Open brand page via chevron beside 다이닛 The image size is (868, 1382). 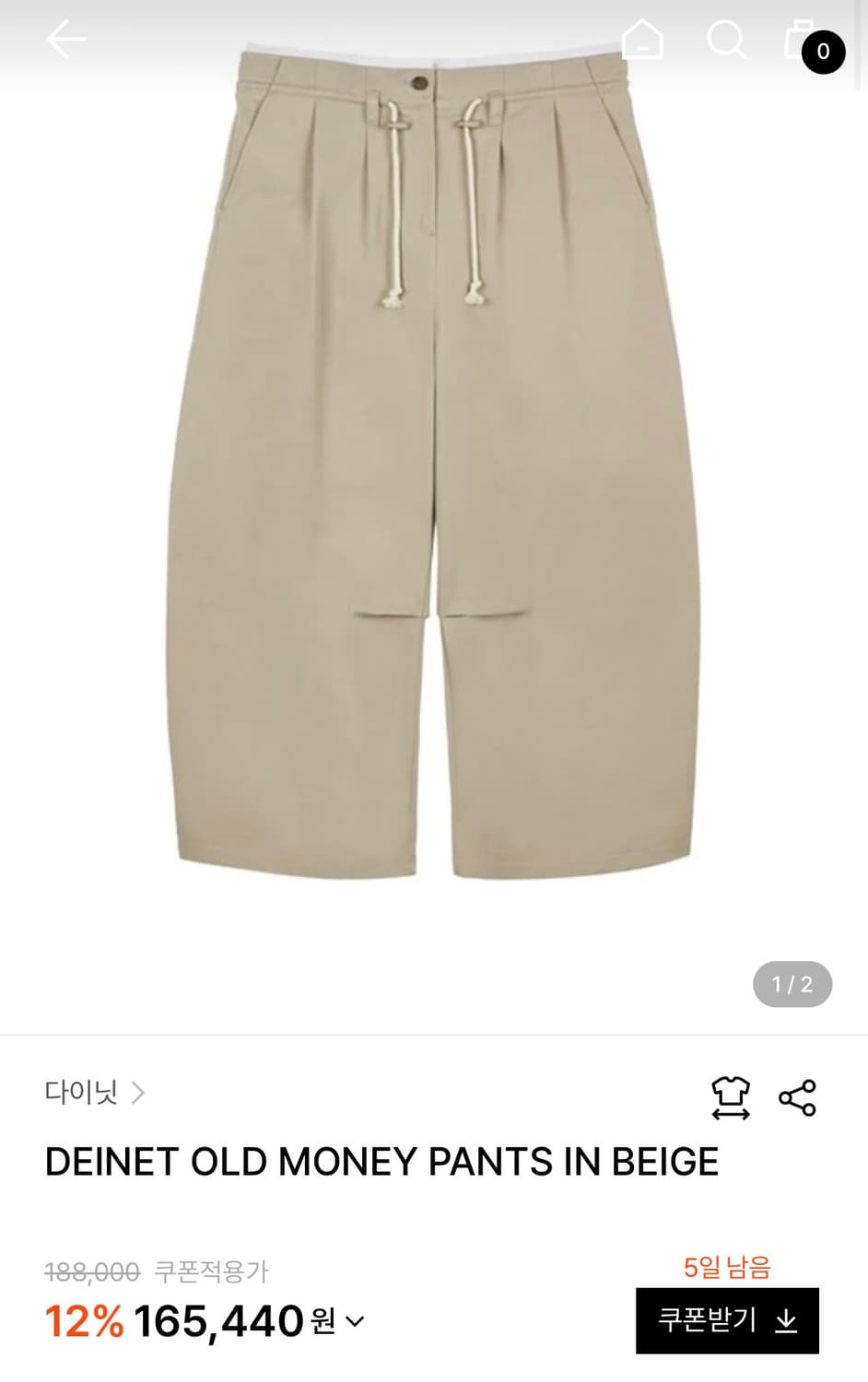(140, 1092)
